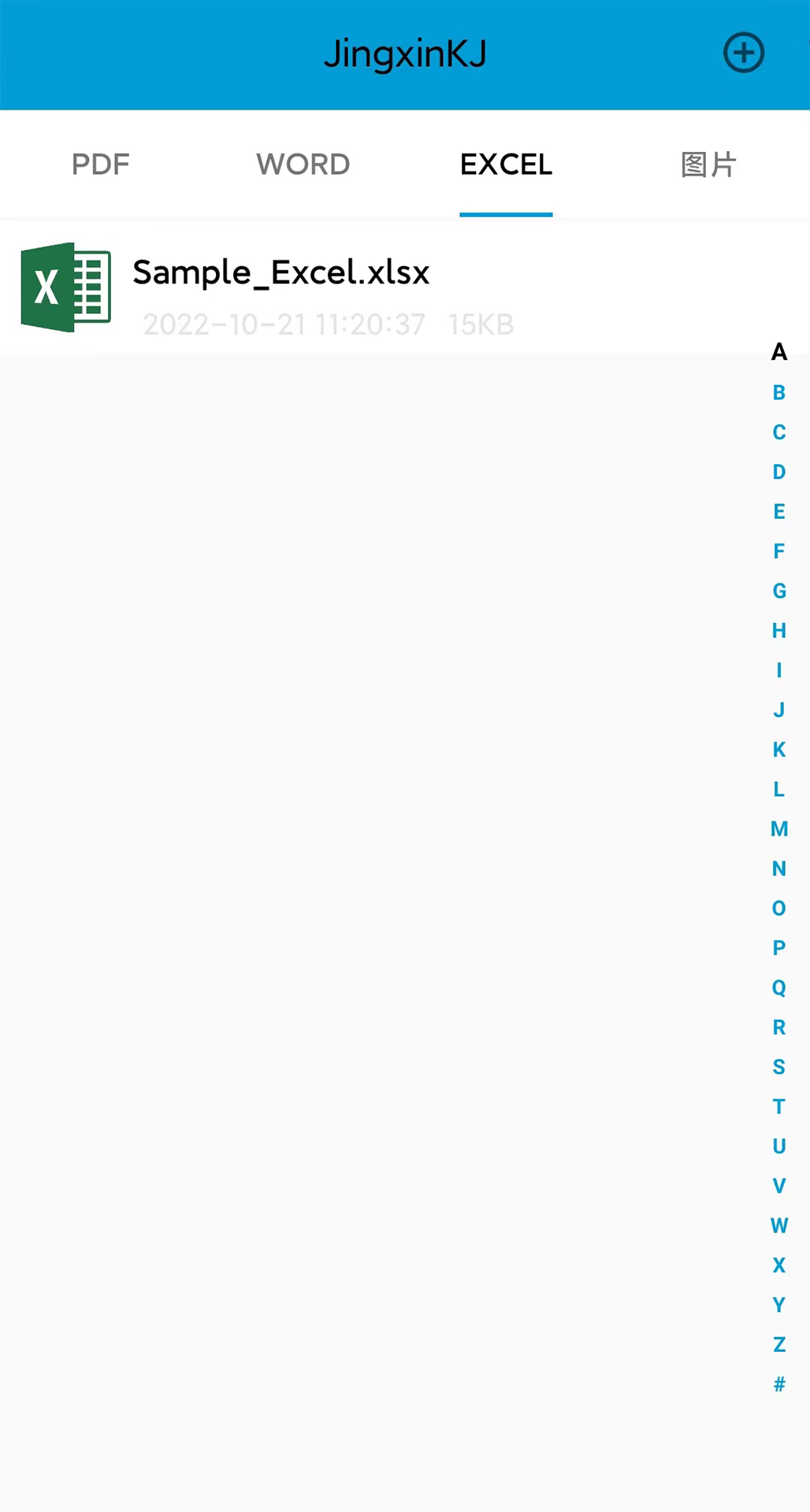Viewport: 810px width, 1512px height.
Task: Switch to the PDF tab
Action: click(x=101, y=165)
